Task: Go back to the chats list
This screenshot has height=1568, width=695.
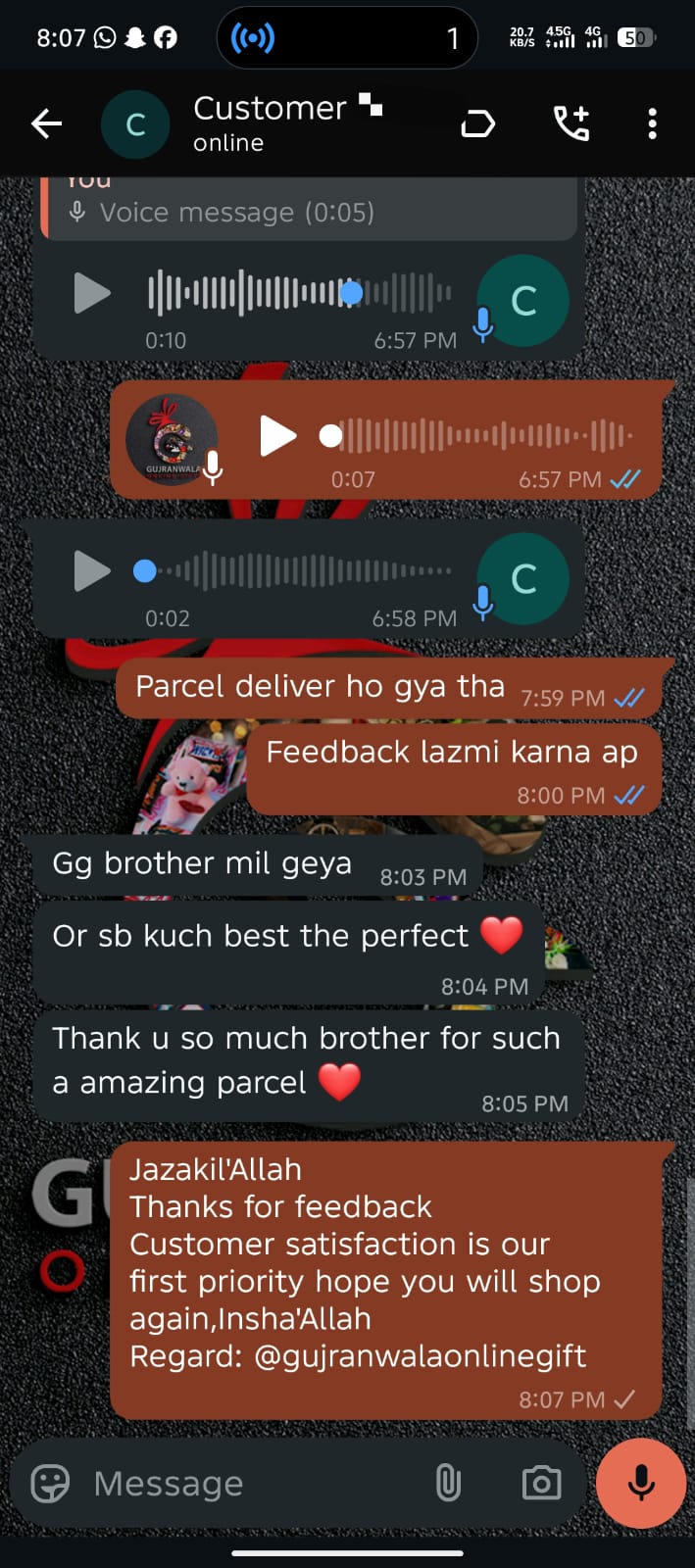Action: (46, 123)
